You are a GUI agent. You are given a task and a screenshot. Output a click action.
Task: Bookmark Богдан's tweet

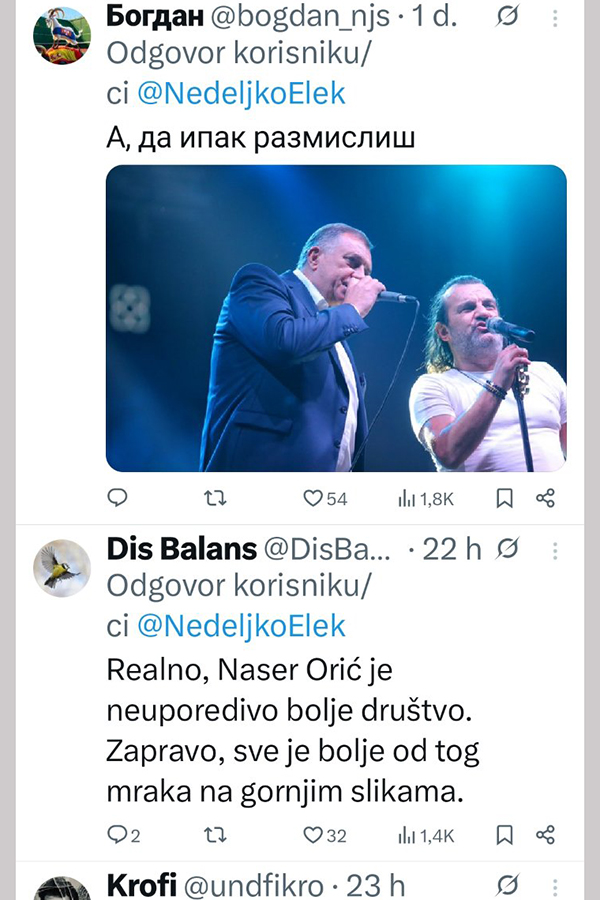click(506, 498)
